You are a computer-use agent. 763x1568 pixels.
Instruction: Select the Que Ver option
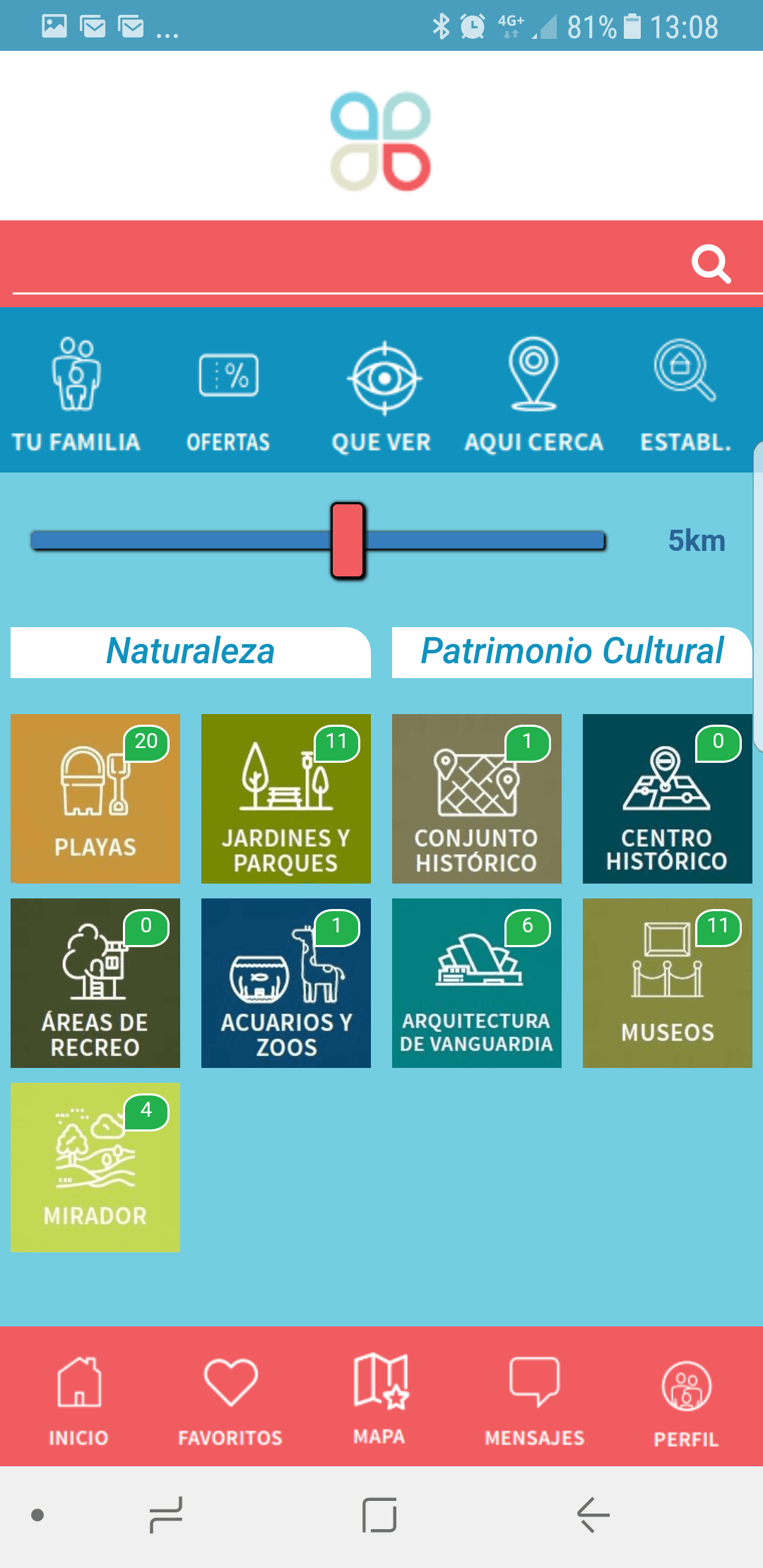[381, 395]
